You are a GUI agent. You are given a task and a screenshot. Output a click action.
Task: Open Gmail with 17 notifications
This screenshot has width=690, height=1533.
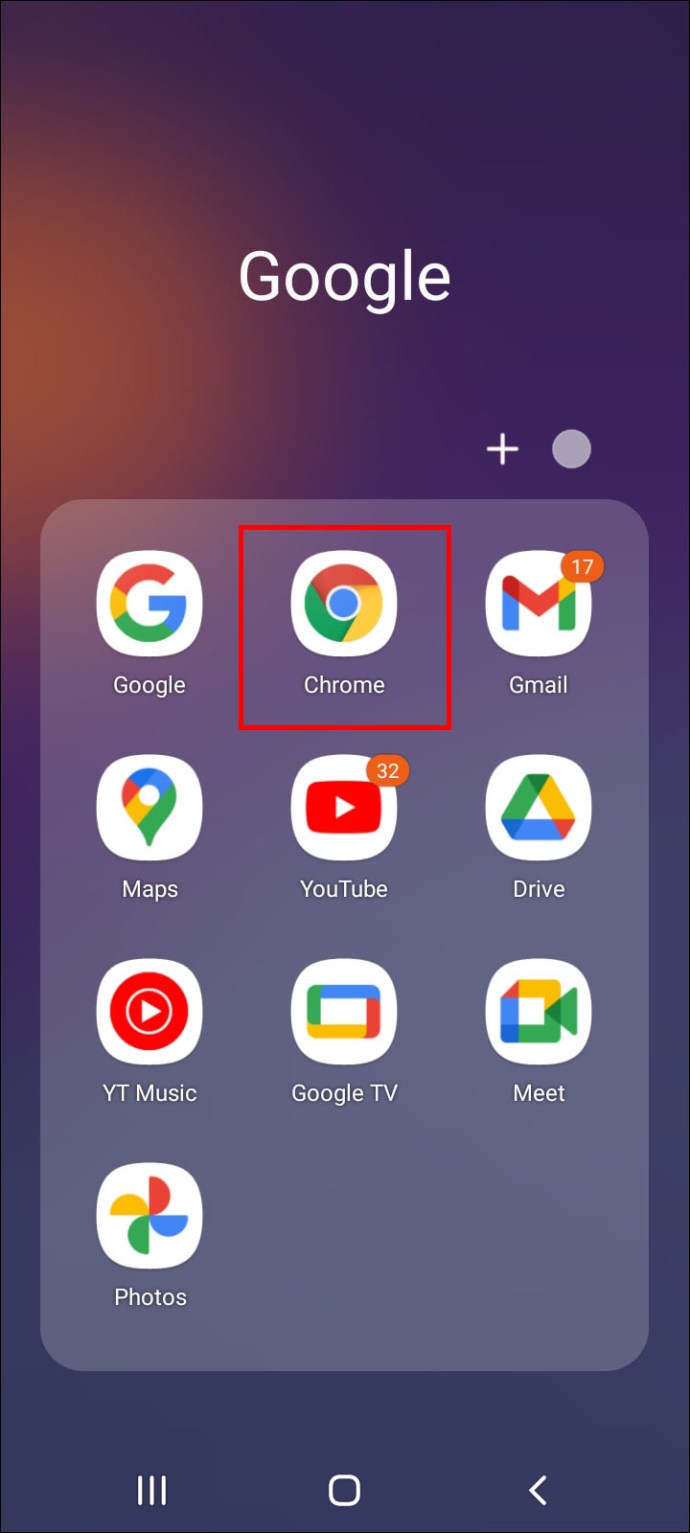click(x=538, y=604)
